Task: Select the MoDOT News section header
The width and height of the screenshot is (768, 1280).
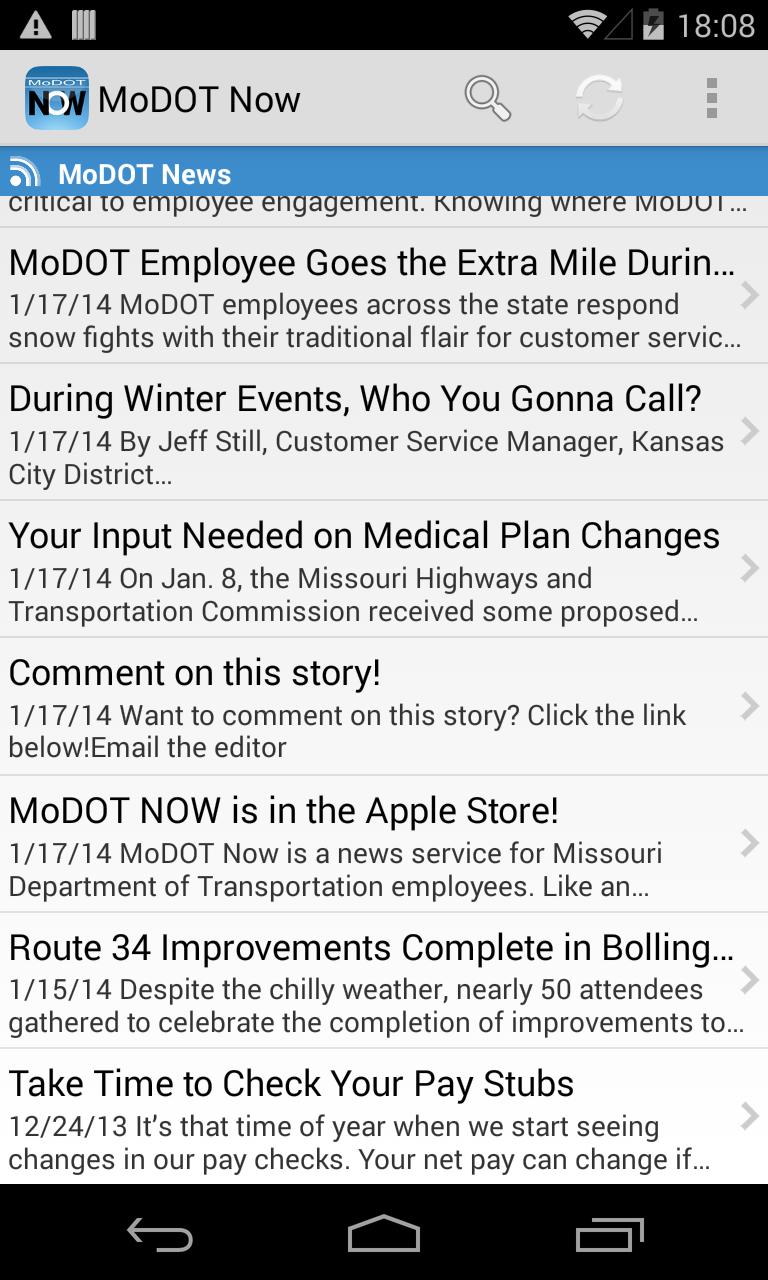Action: 144,171
